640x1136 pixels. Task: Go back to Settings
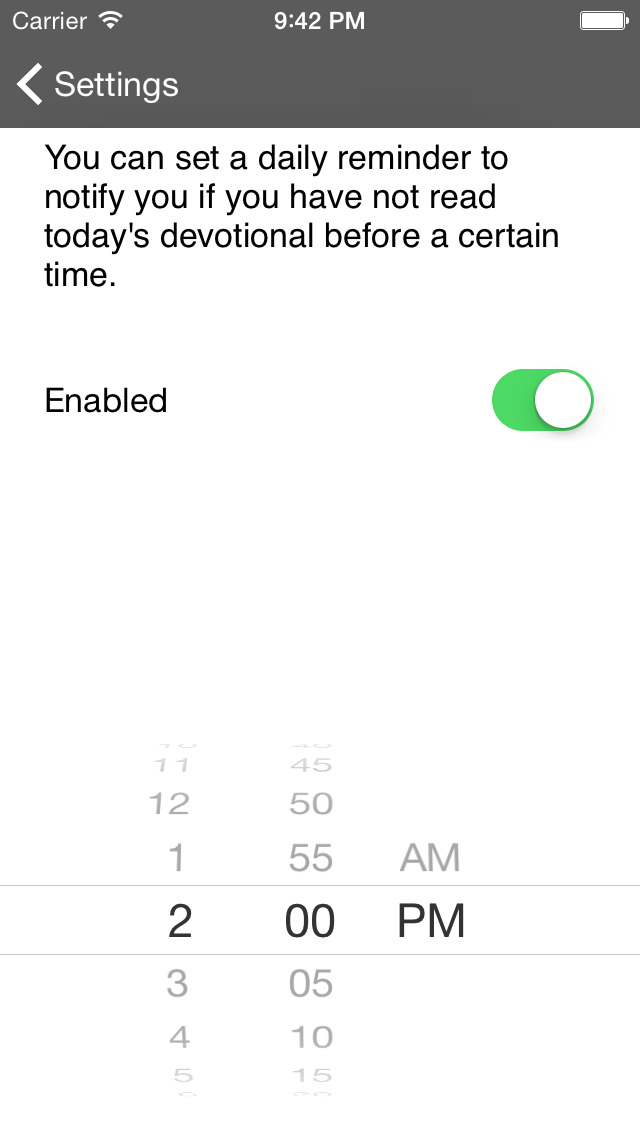(98, 85)
